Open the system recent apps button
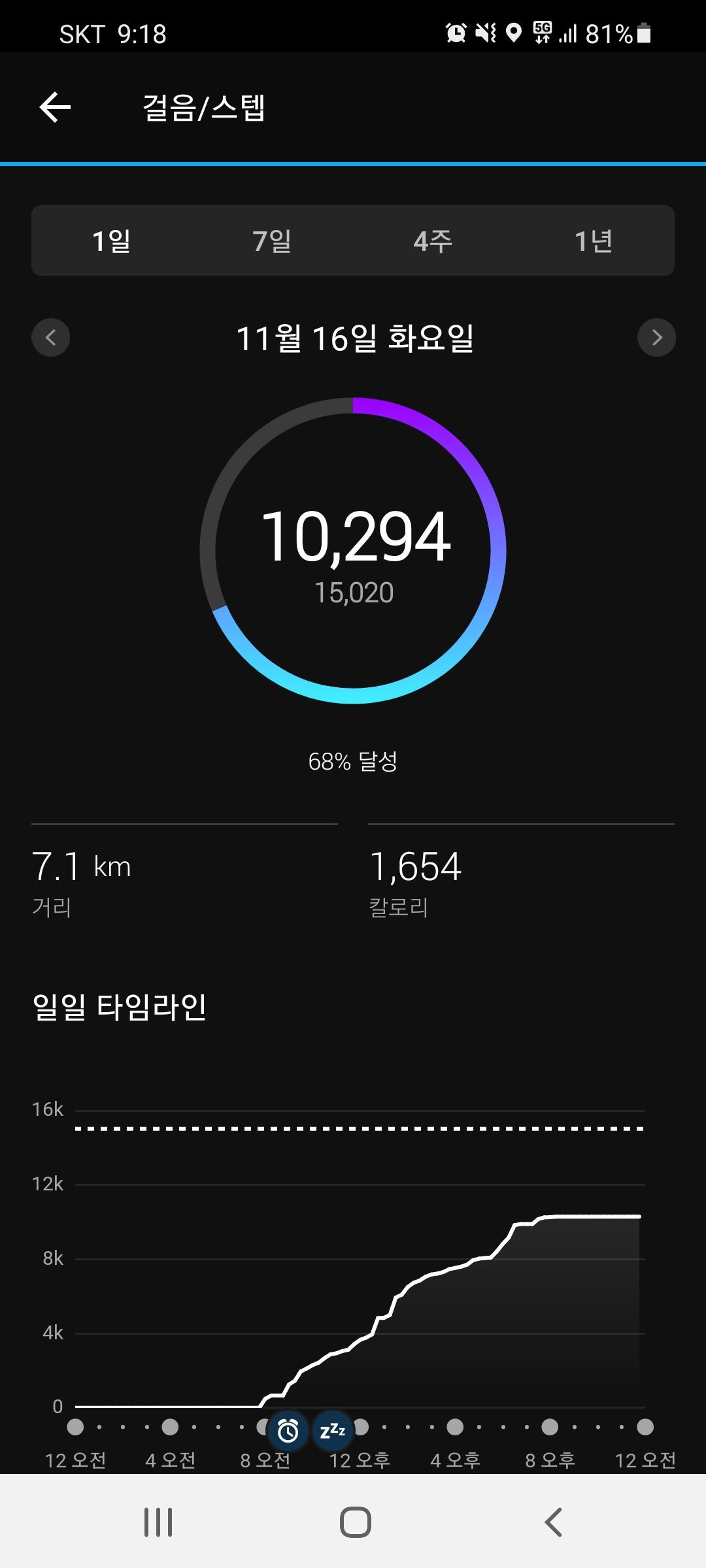Viewport: 706px width, 1568px height. click(158, 1522)
